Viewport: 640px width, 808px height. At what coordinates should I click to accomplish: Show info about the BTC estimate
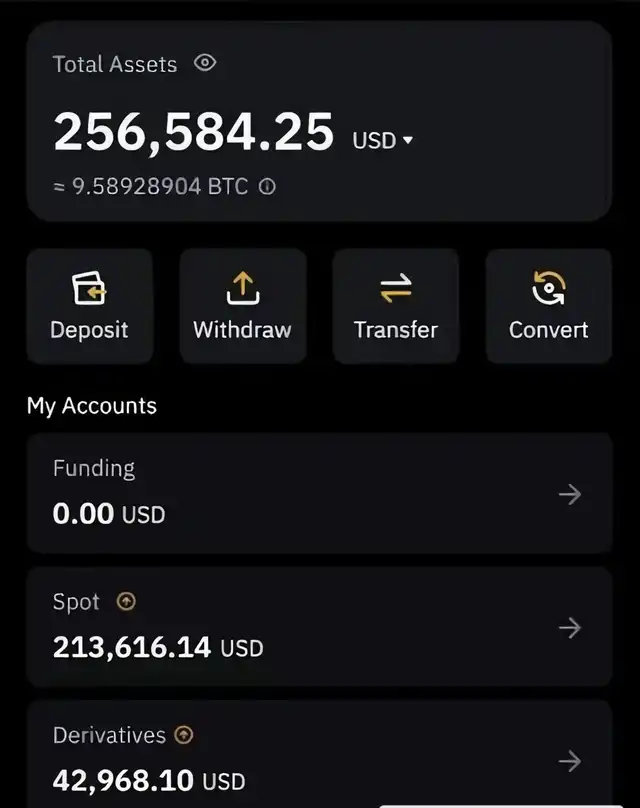click(267, 187)
